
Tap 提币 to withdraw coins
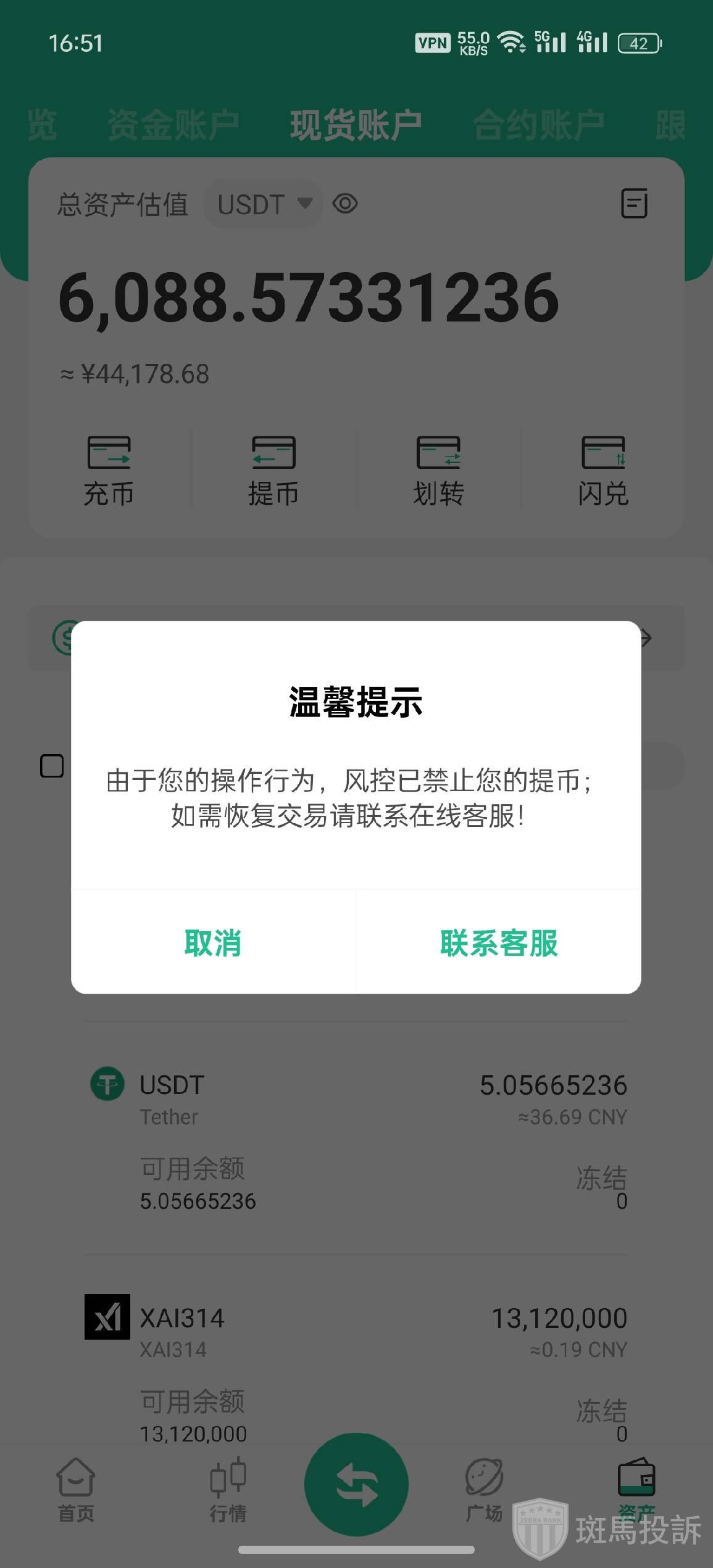[273, 471]
